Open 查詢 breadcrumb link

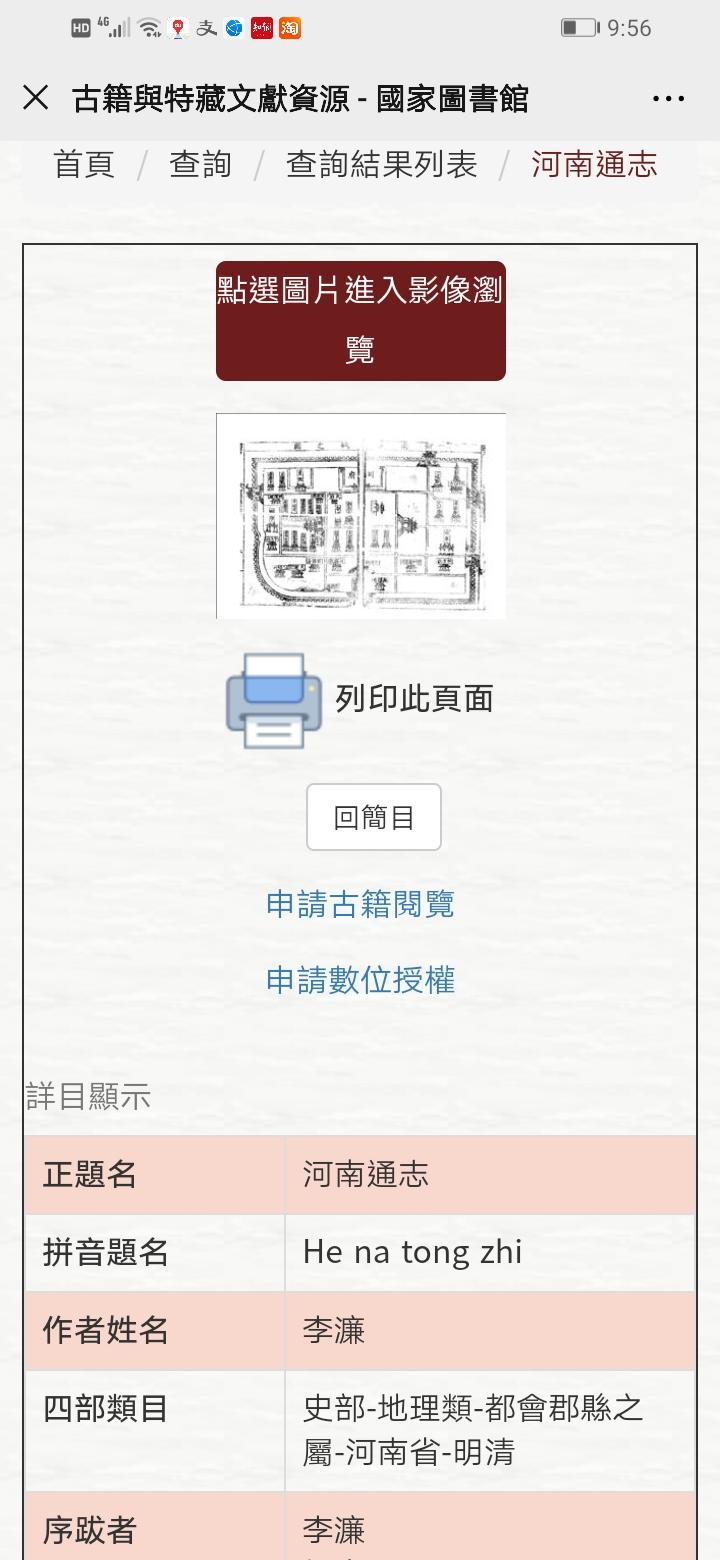click(x=200, y=164)
